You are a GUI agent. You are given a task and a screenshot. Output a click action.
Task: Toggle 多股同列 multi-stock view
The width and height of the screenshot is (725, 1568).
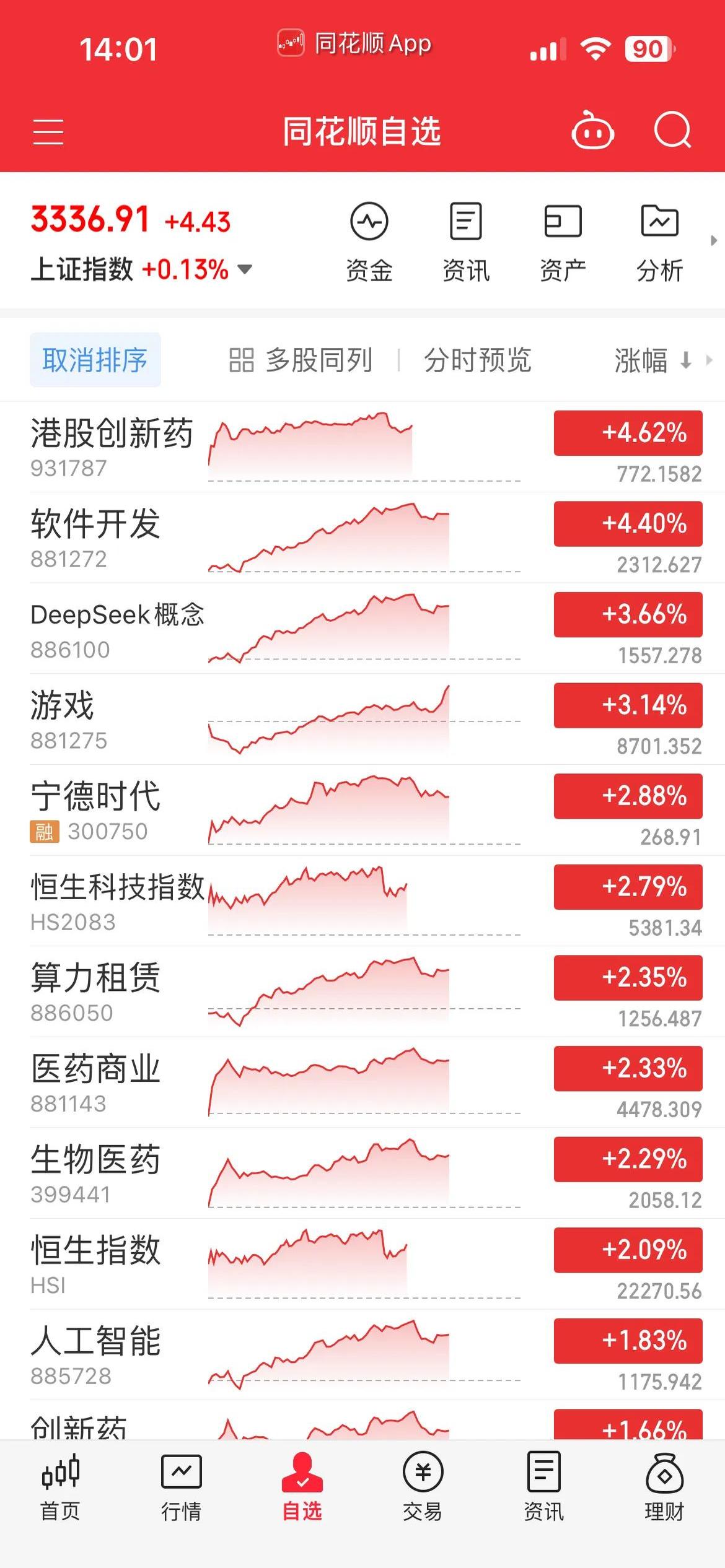point(300,361)
